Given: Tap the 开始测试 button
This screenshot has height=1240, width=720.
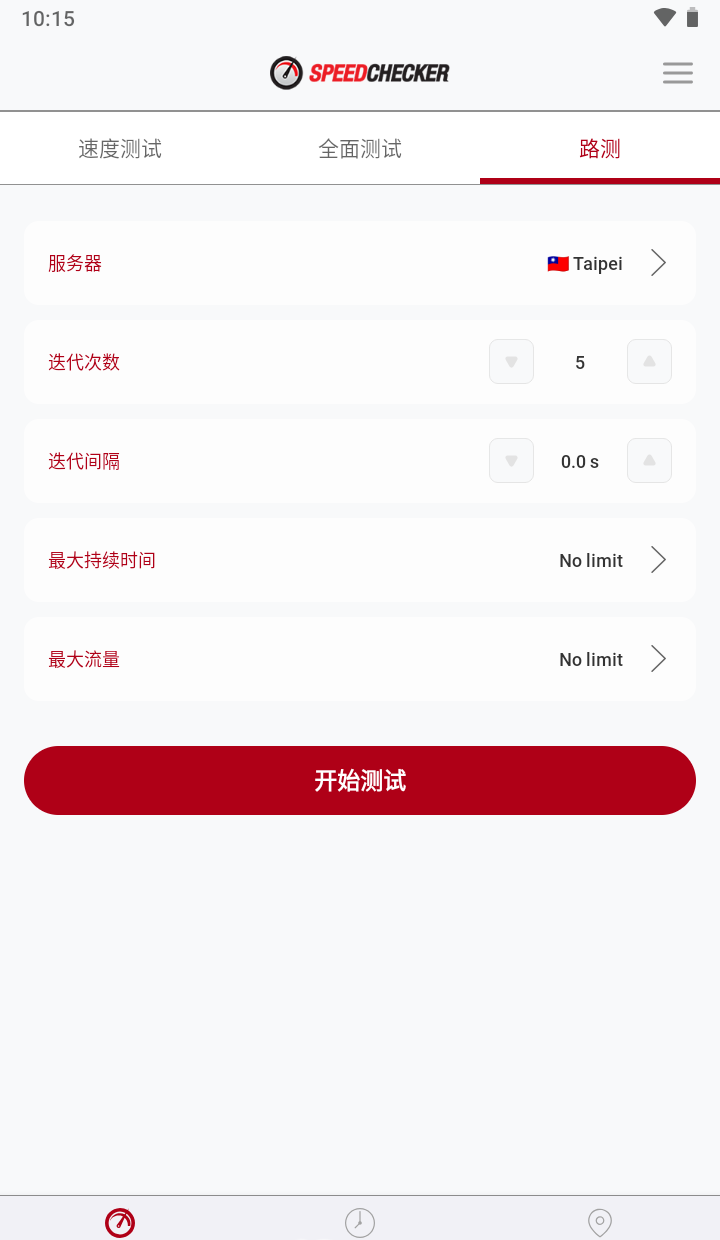Looking at the screenshot, I should pos(360,781).
